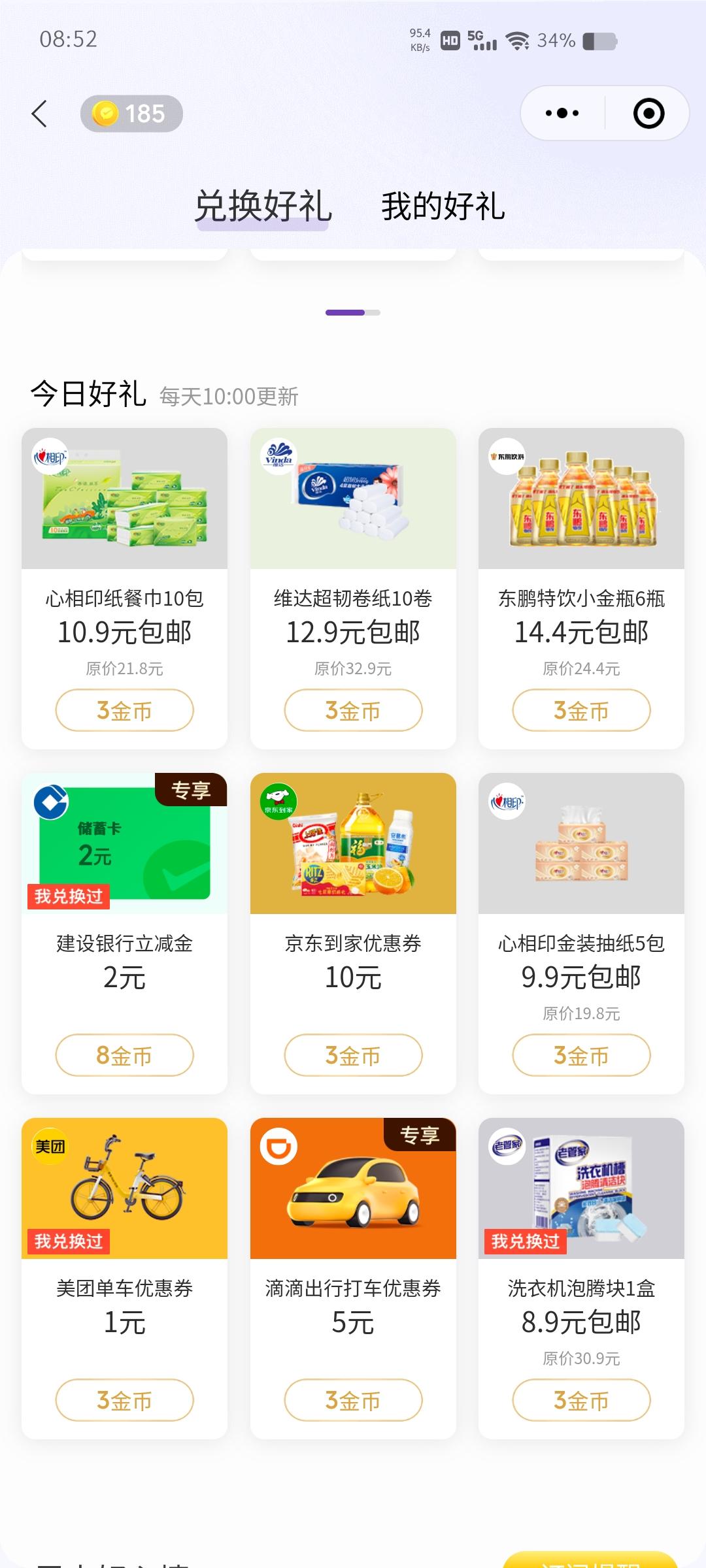Open the 185 gold coin balance
Screen dimensions: 706x1568
coord(131,114)
